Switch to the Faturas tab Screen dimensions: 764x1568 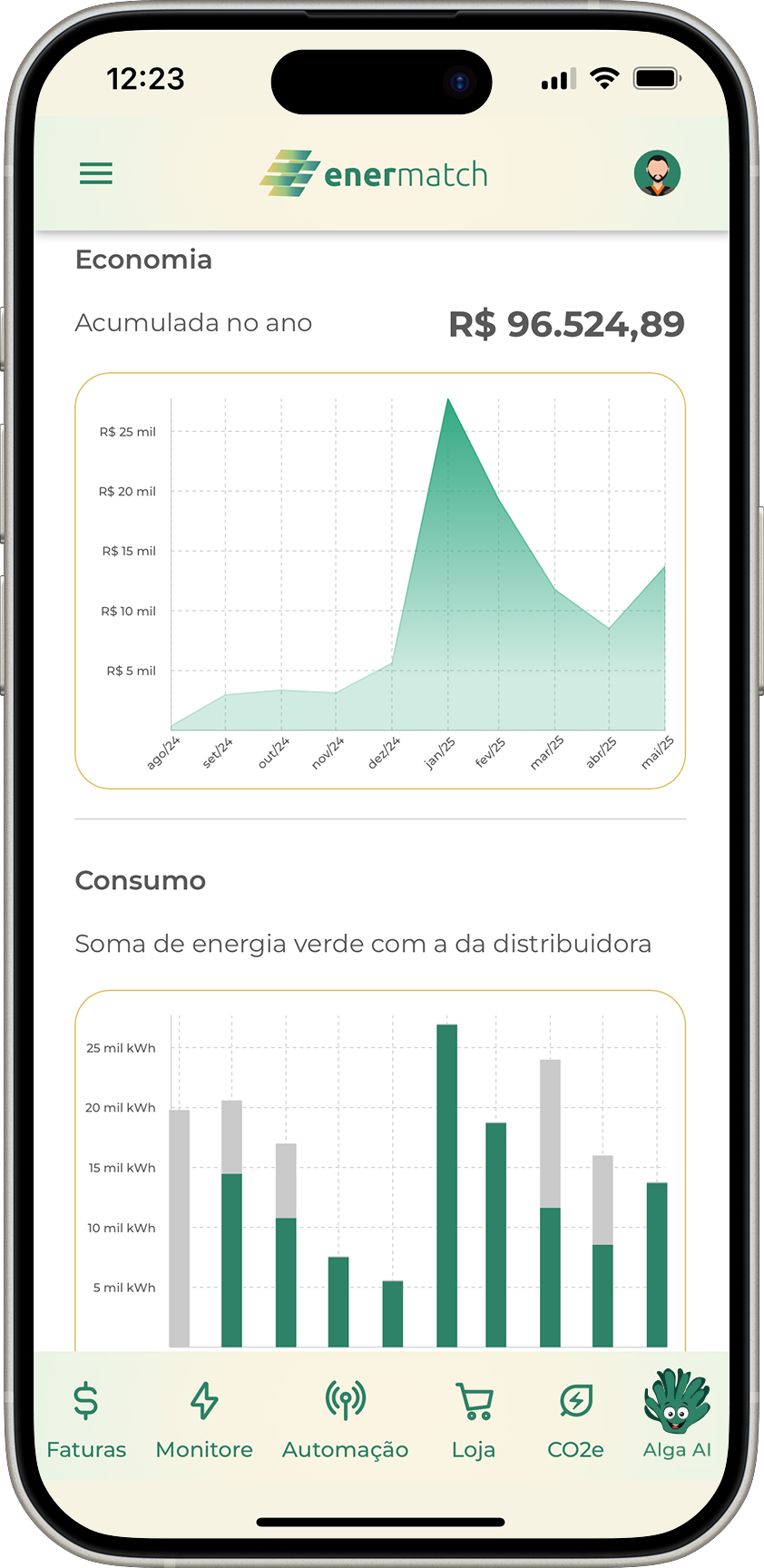coord(86,1419)
